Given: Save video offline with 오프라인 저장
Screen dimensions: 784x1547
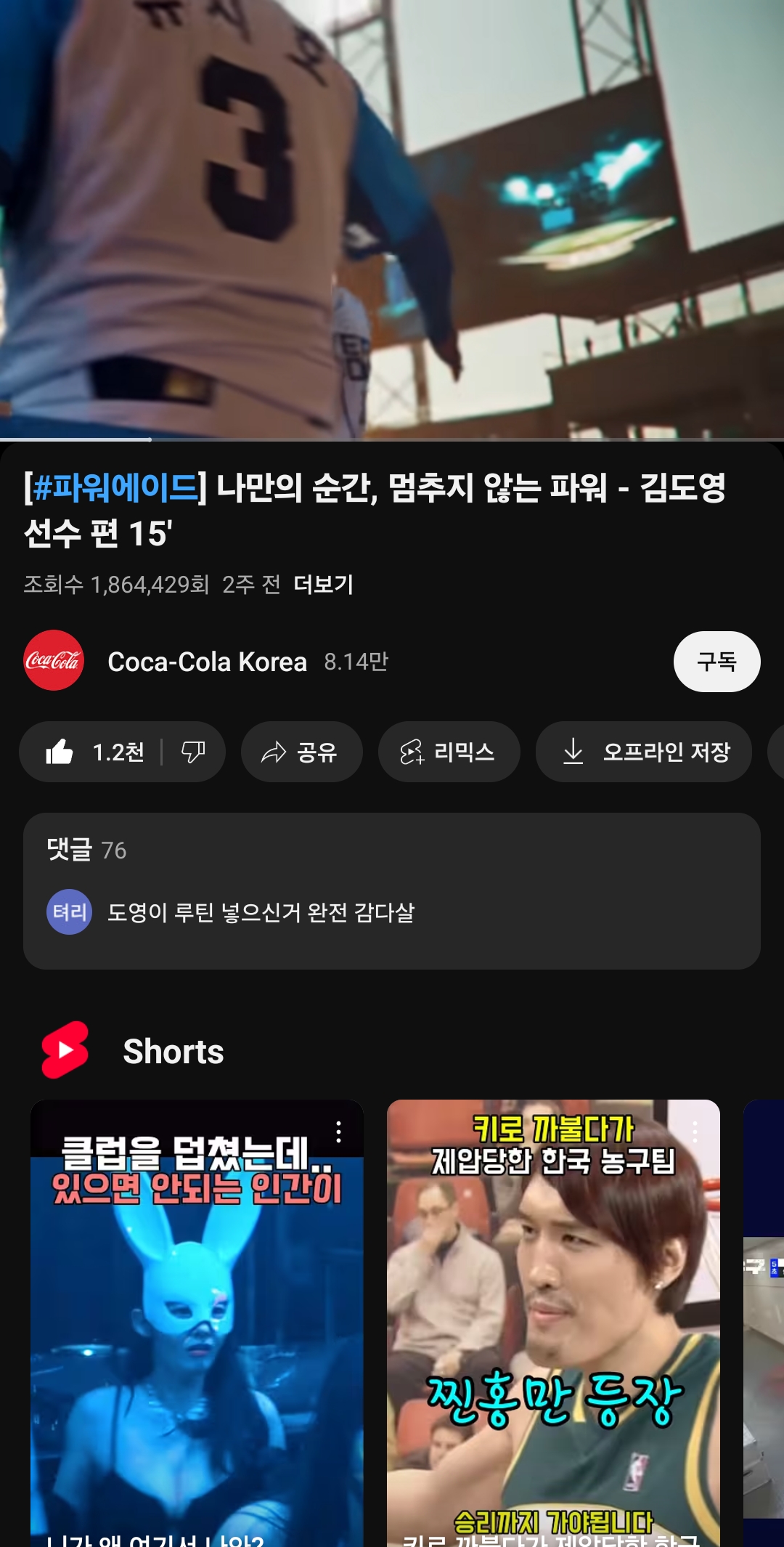Looking at the screenshot, I should click(643, 752).
